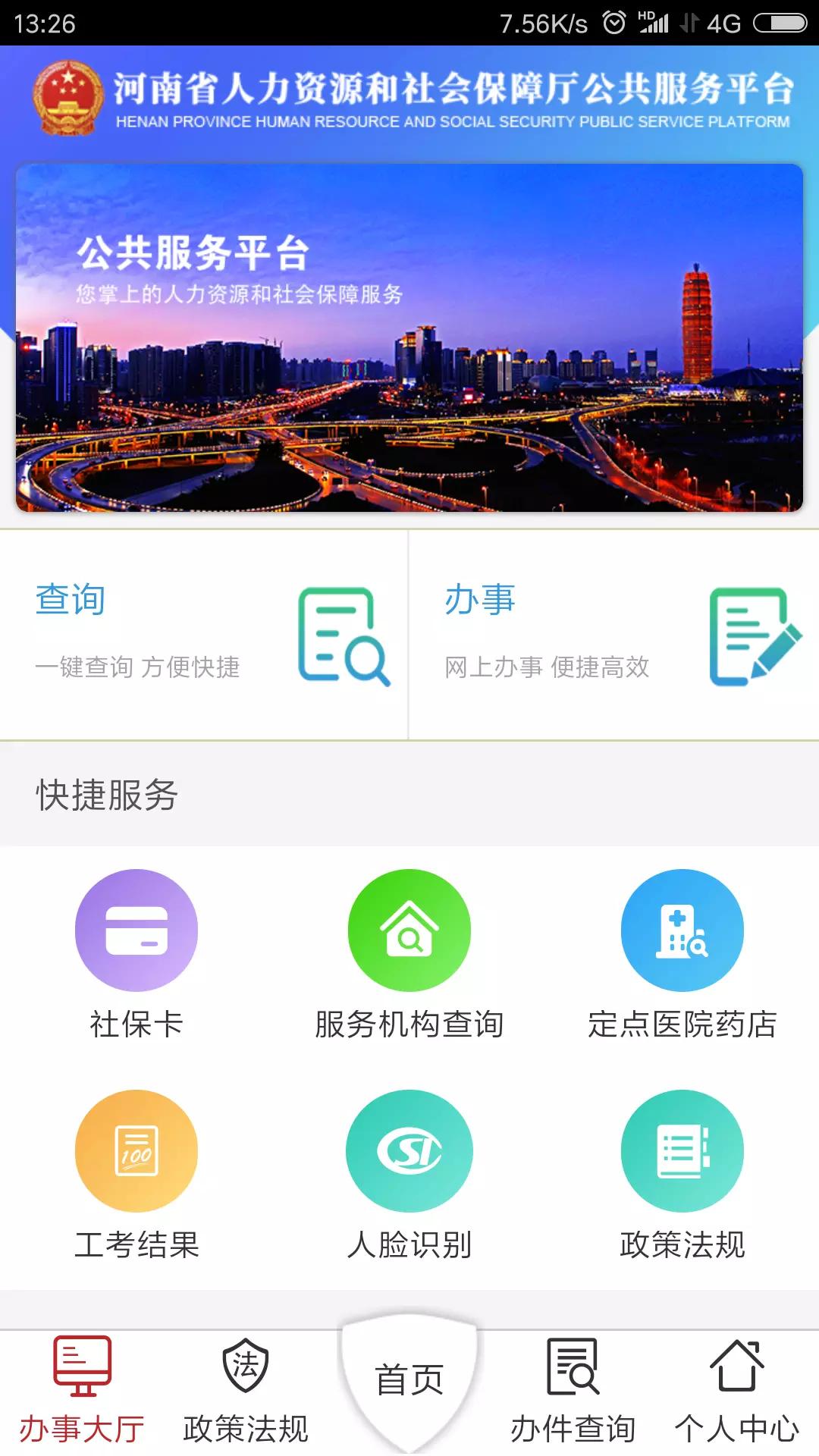Open the 社保卡 purple card icon
This screenshot has height=1456, width=819.
point(135,928)
